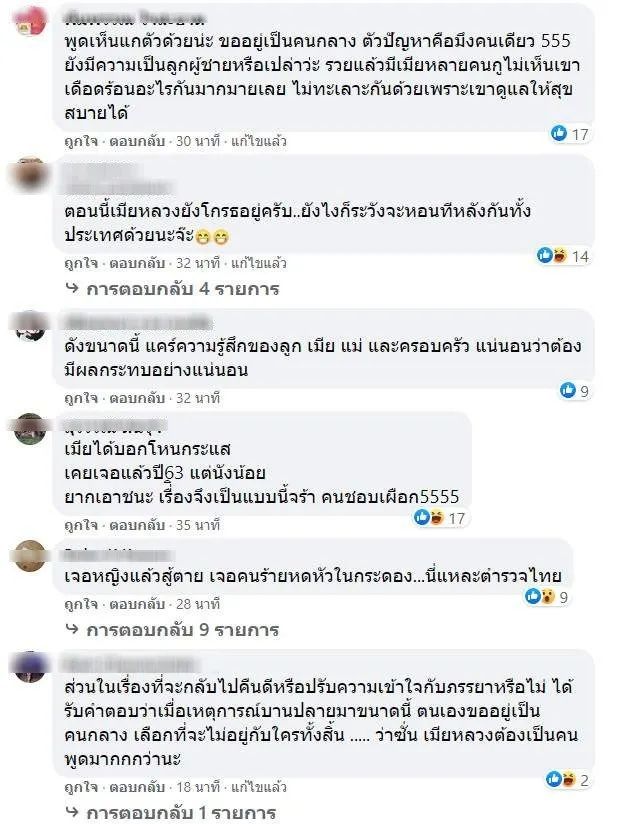The width and height of the screenshot is (631, 824).
Task: Reply to the comment posted 18 นาที ago
Action: (x=138, y=787)
